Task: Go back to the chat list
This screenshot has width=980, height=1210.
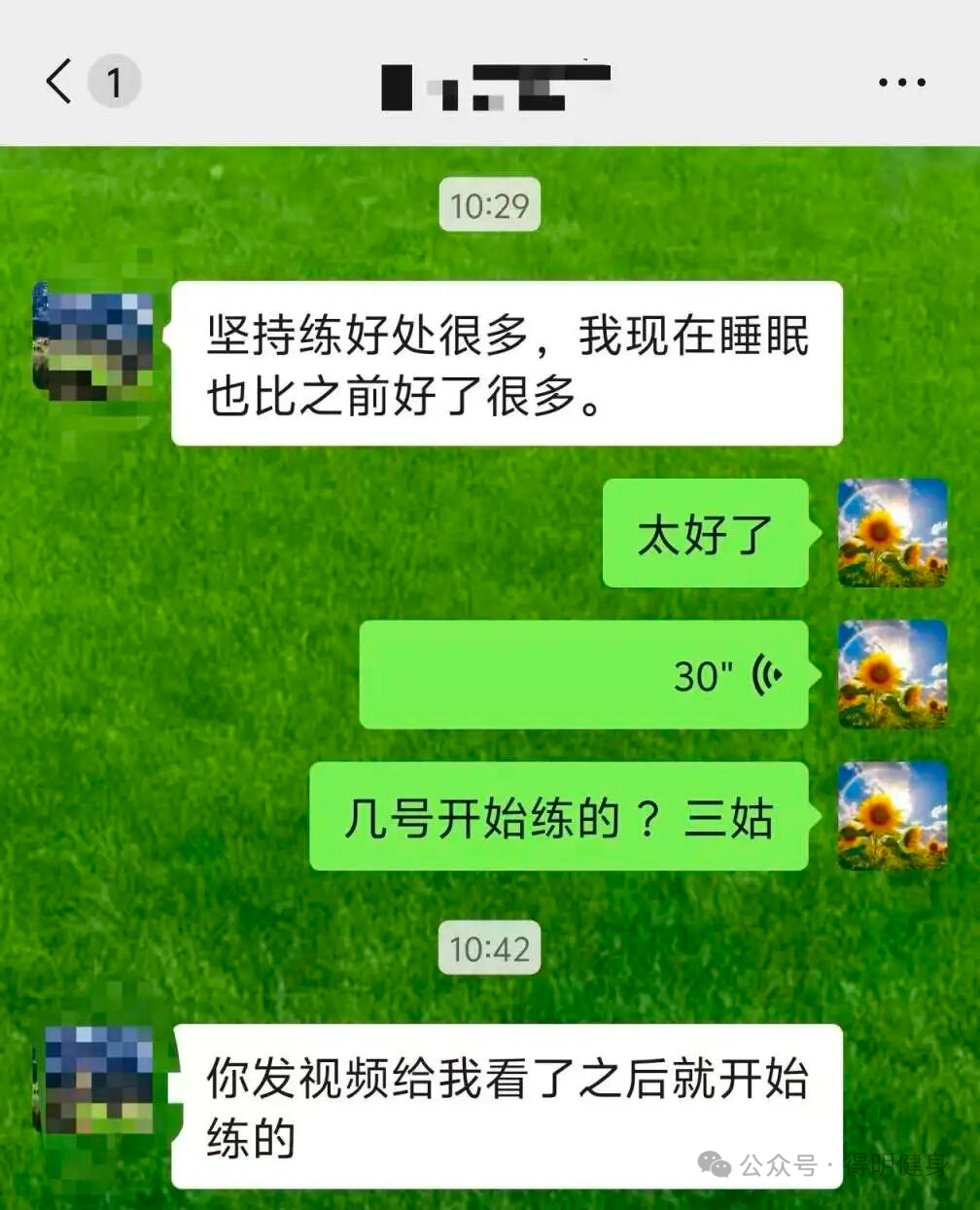Action: point(60,82)
